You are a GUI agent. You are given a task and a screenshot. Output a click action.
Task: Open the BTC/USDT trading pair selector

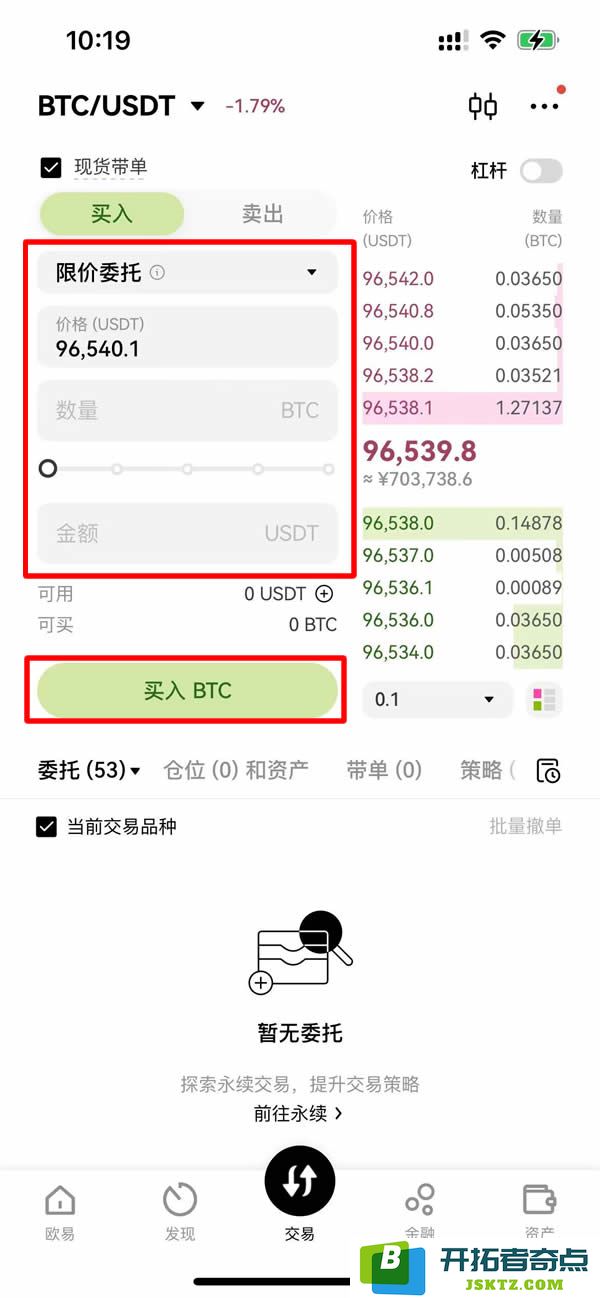click(x=121, y=105)
